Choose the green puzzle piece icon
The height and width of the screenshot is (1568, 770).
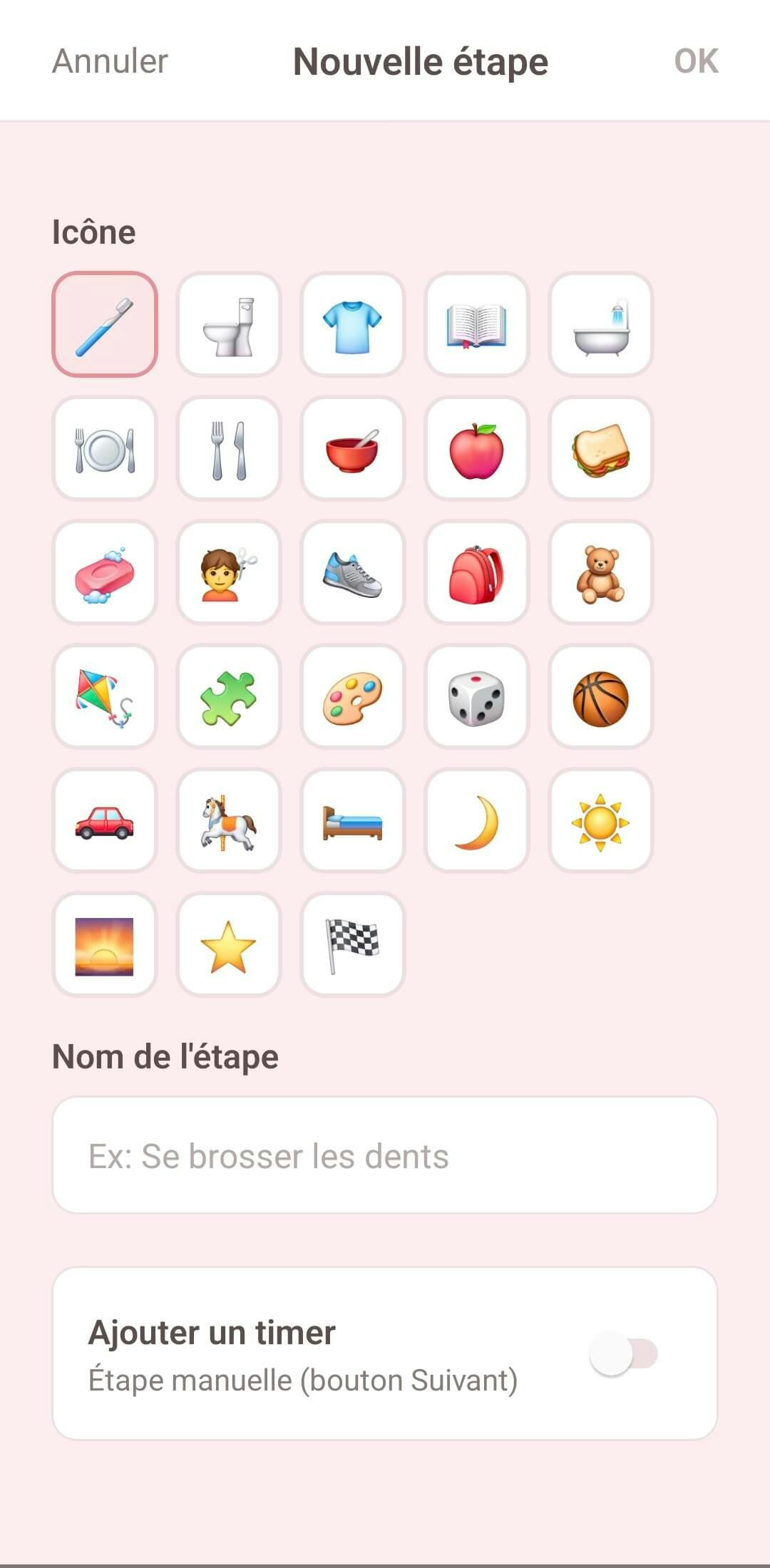click(x=229, y=696)
